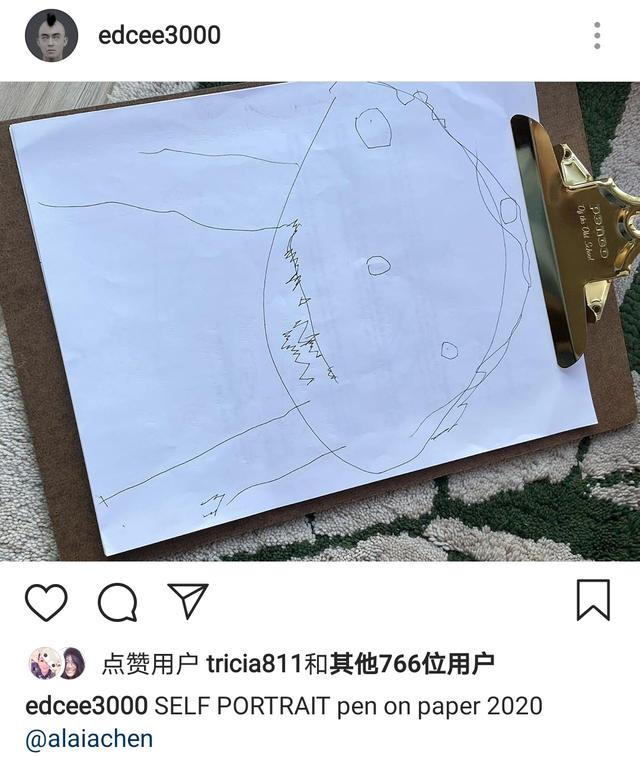Open comments on this post
640x757 pixels.
pyautogui.click(x=117, y=602)
